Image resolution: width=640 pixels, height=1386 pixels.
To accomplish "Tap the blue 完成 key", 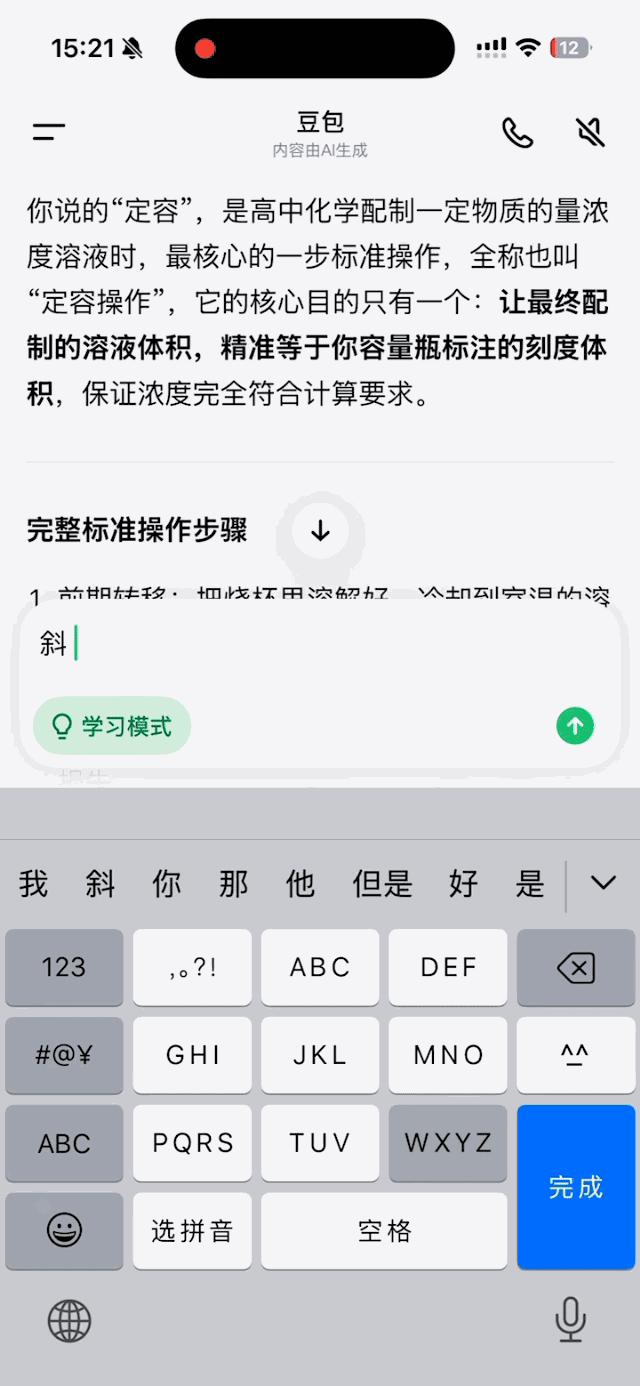I will [x=576, y=1187].
